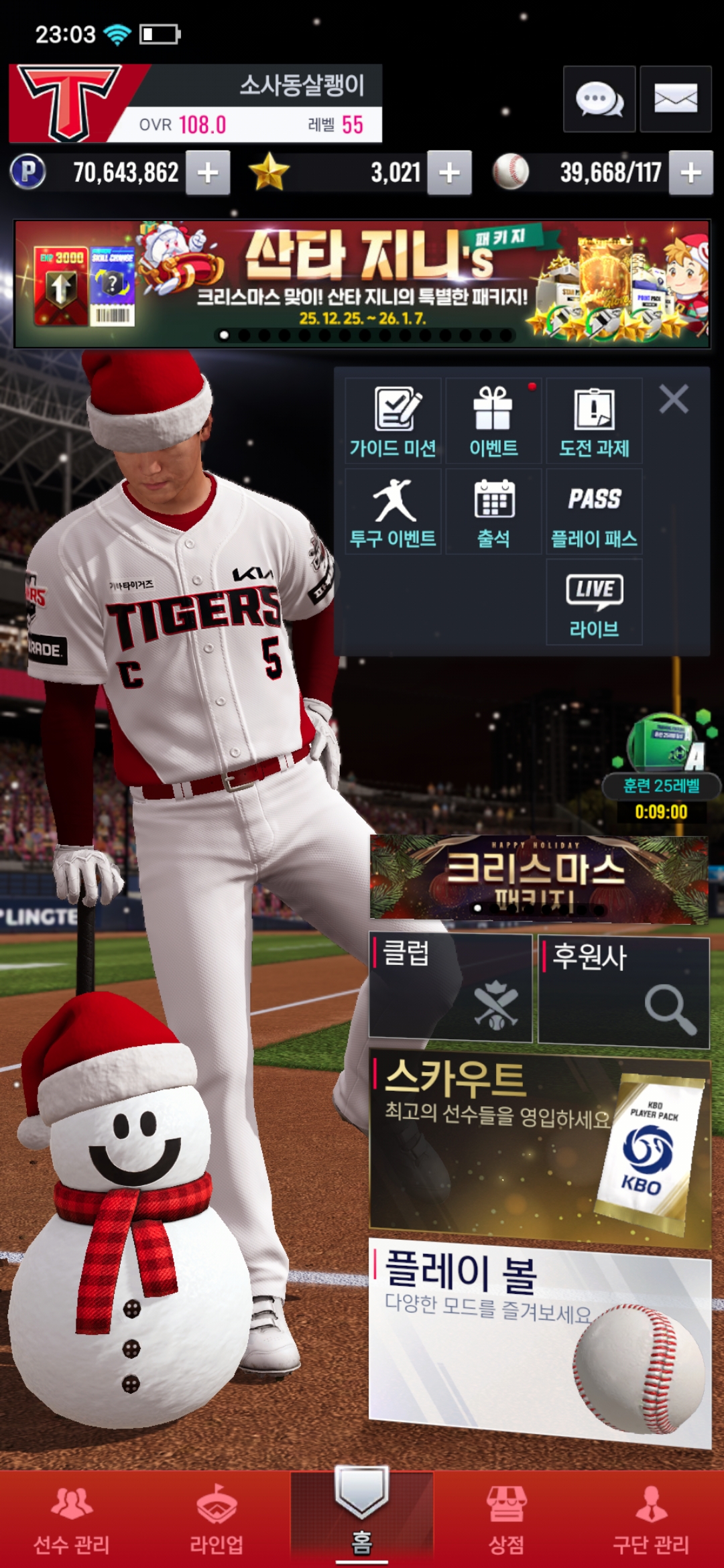724x1568 pixels.
Task: Open the chat speech bubble icon
Action: (x=599, y=99)
